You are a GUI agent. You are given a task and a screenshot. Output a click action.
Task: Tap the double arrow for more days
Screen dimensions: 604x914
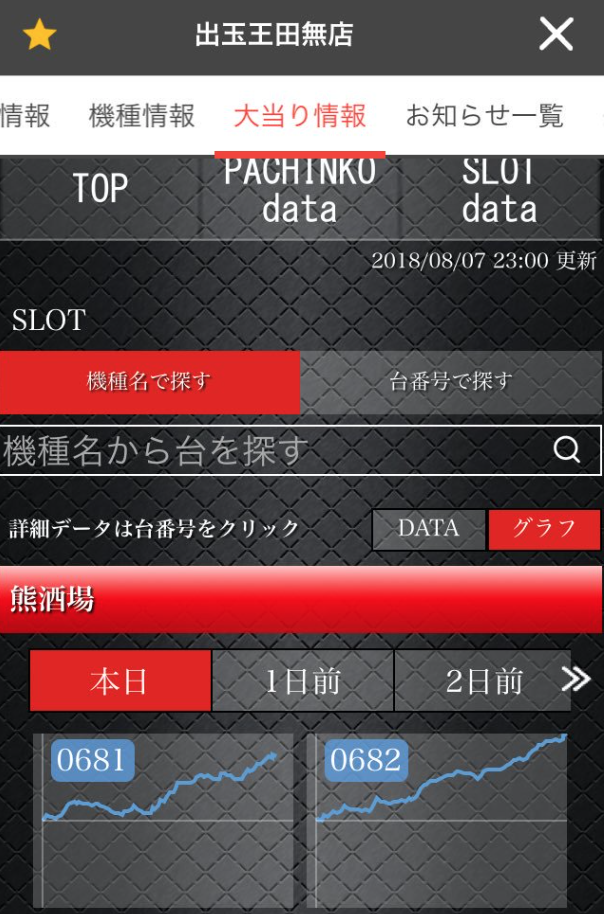576,680
